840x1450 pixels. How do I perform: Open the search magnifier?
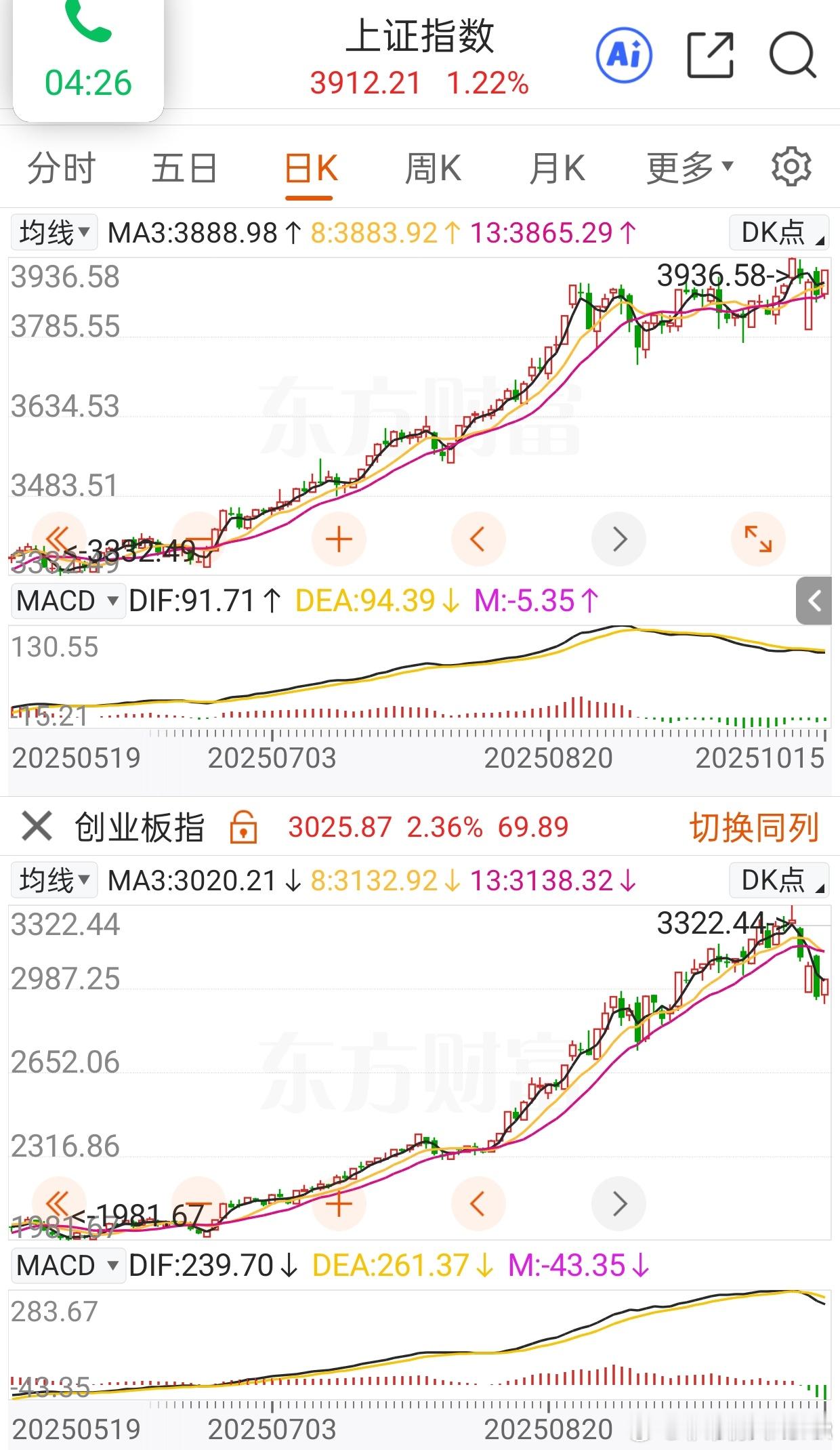coord(793,54)
